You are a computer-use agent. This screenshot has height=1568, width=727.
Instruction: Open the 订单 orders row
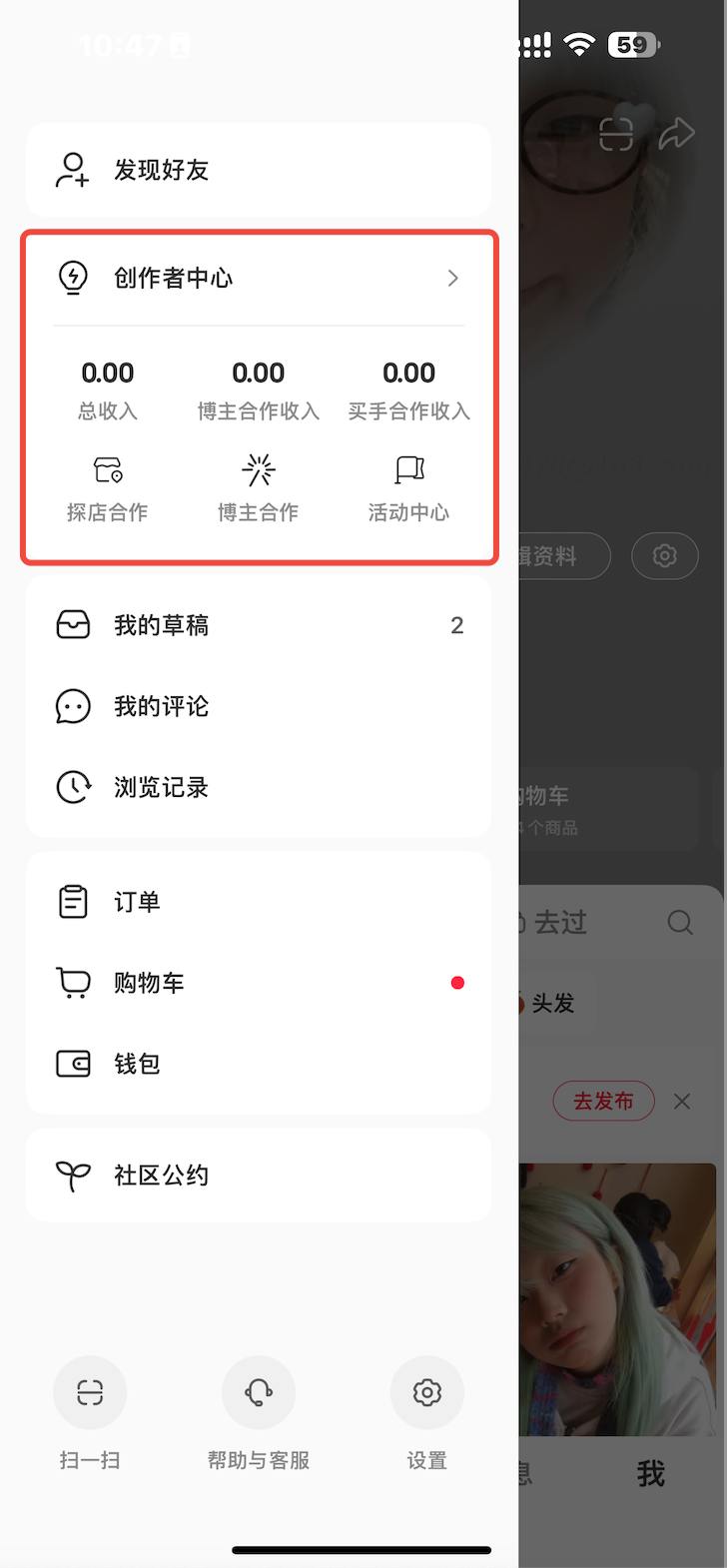click(259, 902)
